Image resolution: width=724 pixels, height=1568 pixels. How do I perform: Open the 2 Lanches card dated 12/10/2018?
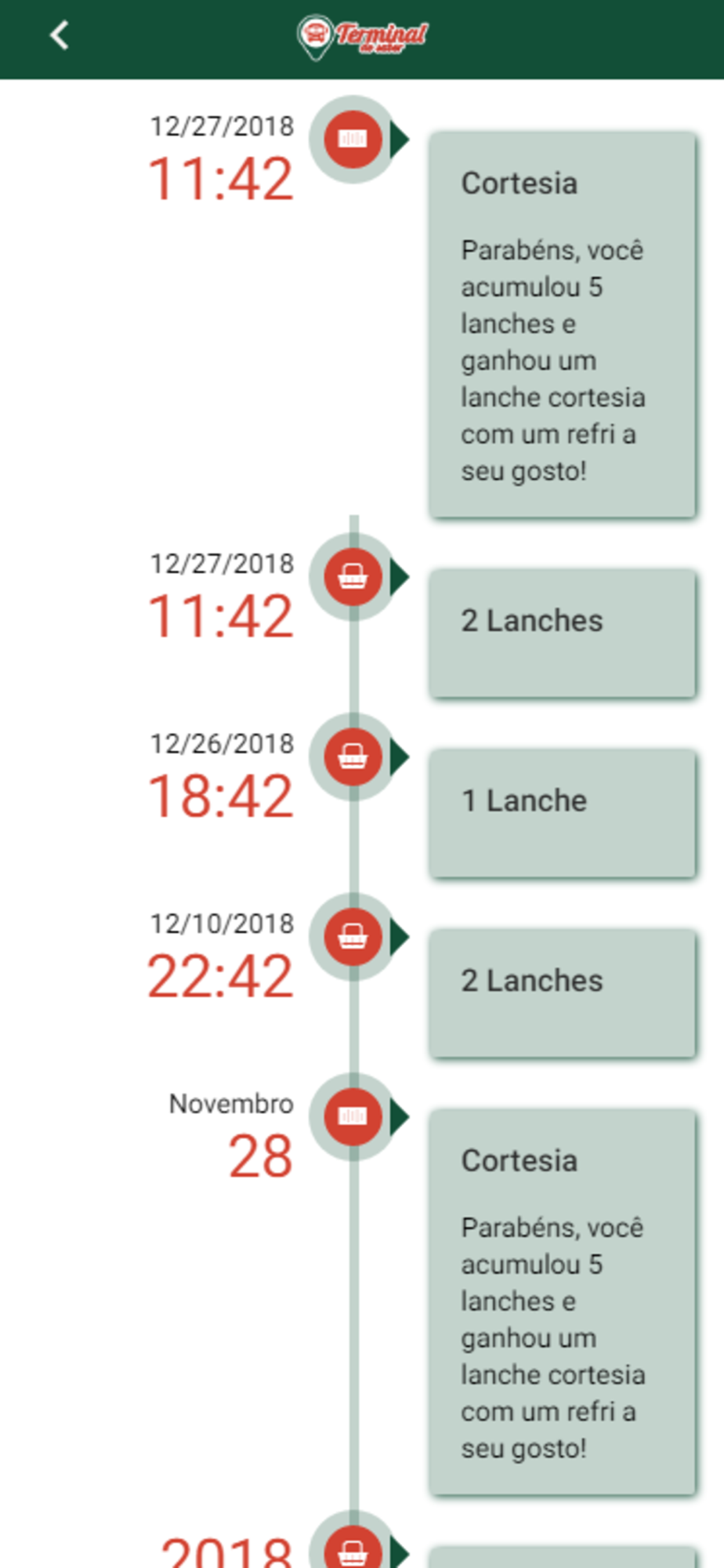pos(562,993)
